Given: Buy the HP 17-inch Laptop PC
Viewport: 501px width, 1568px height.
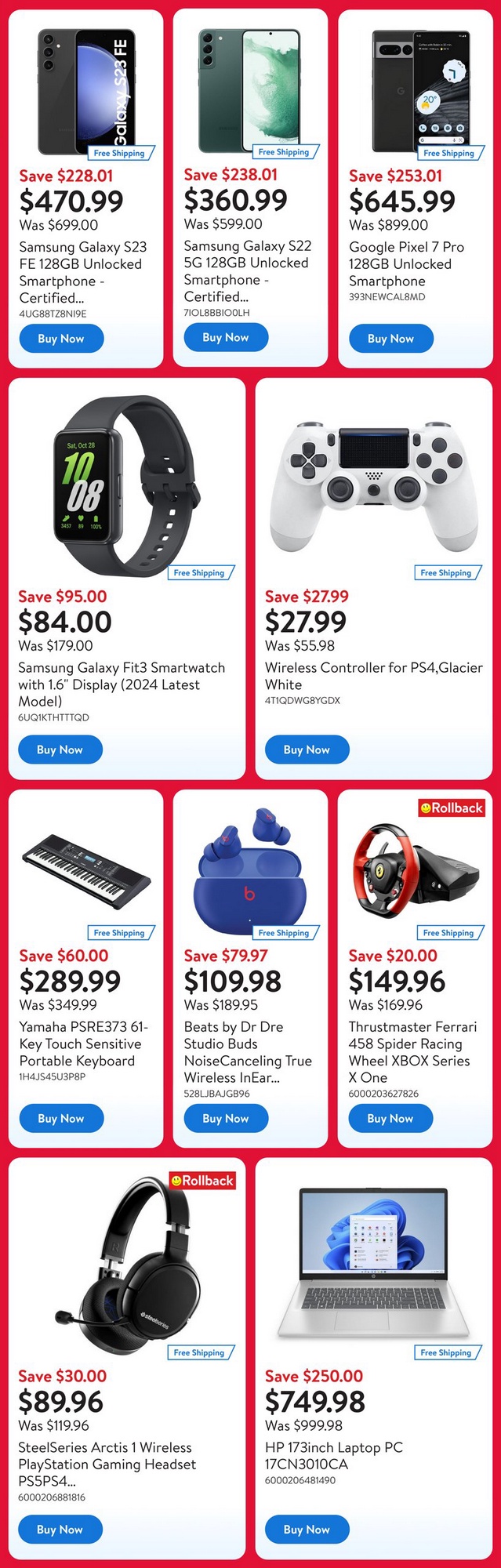Looking at the screenshot, I should click(x=307, y=1529).
